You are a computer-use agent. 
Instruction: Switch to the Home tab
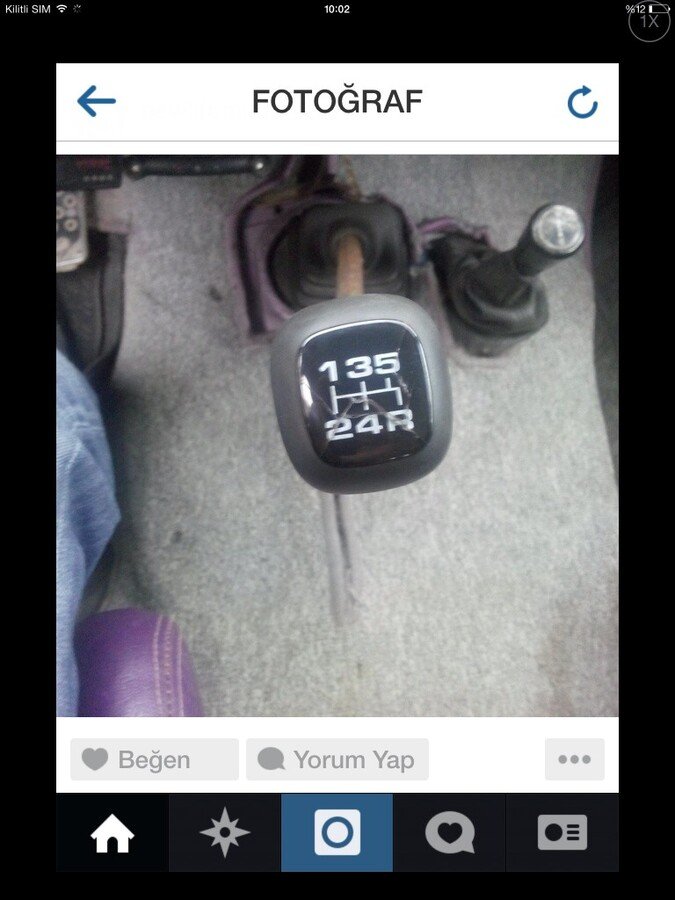click(112, 833)
